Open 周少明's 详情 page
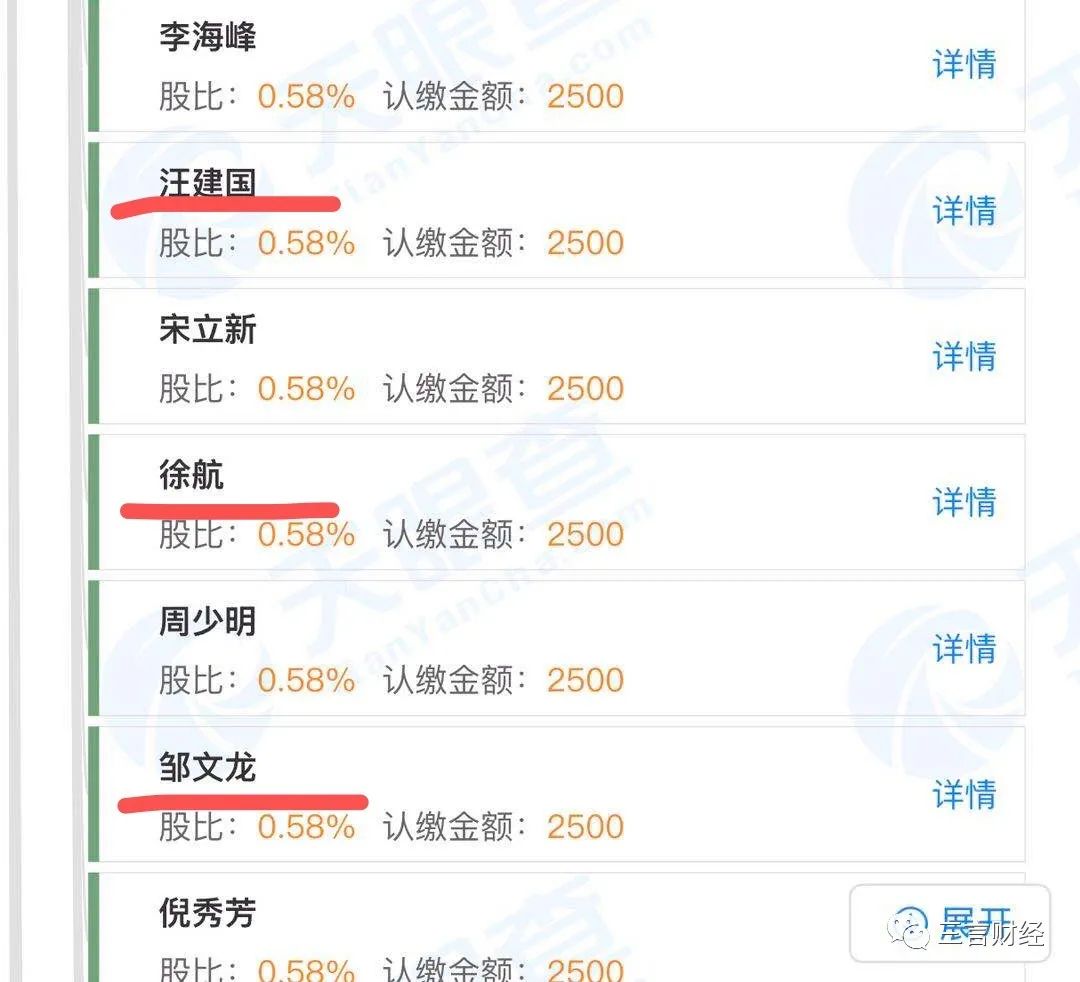This screenshot has width=1080, height=982. (x=964, y=649)
